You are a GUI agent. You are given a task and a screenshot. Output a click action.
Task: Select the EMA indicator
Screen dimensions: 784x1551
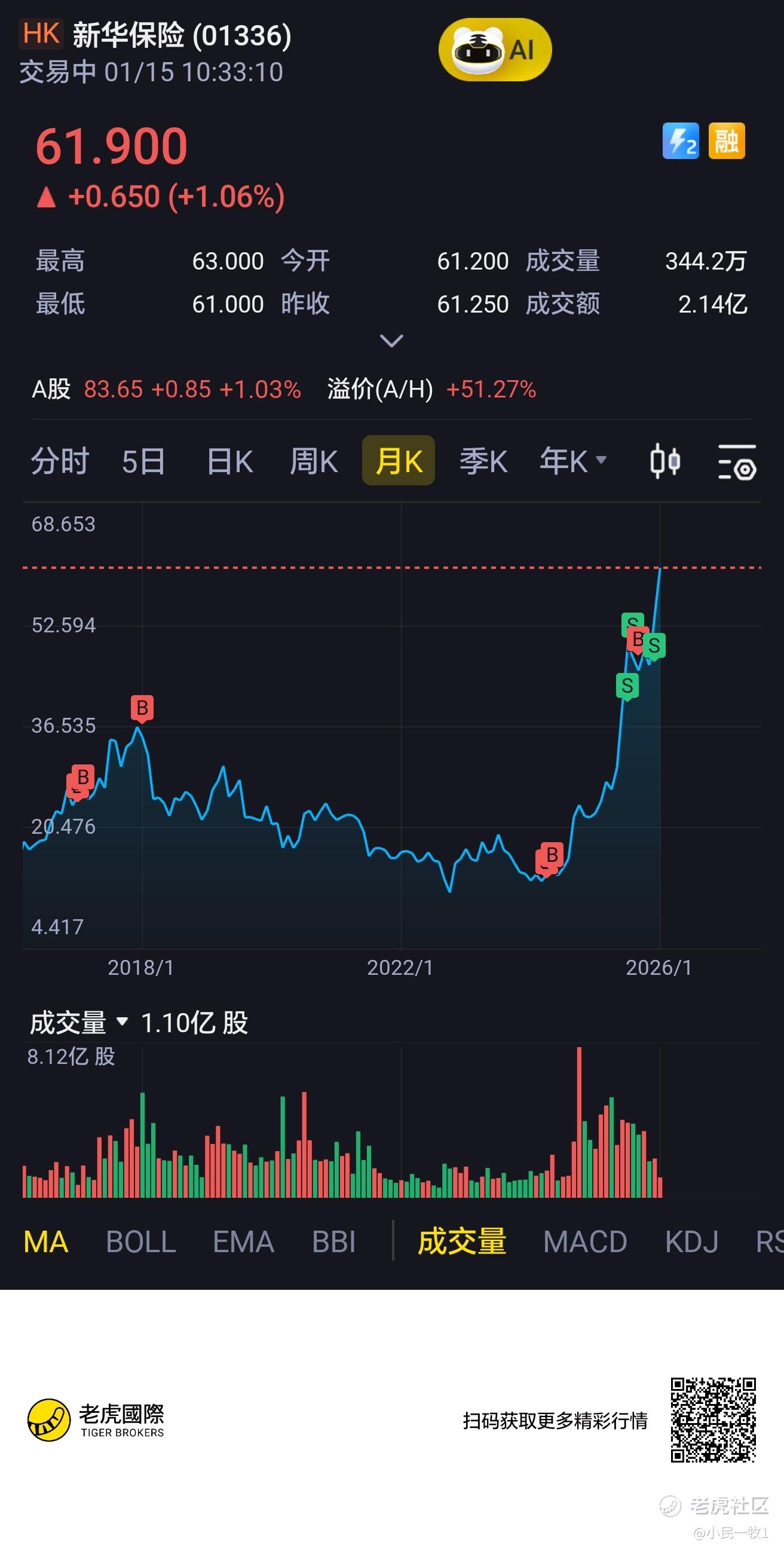243,1241
